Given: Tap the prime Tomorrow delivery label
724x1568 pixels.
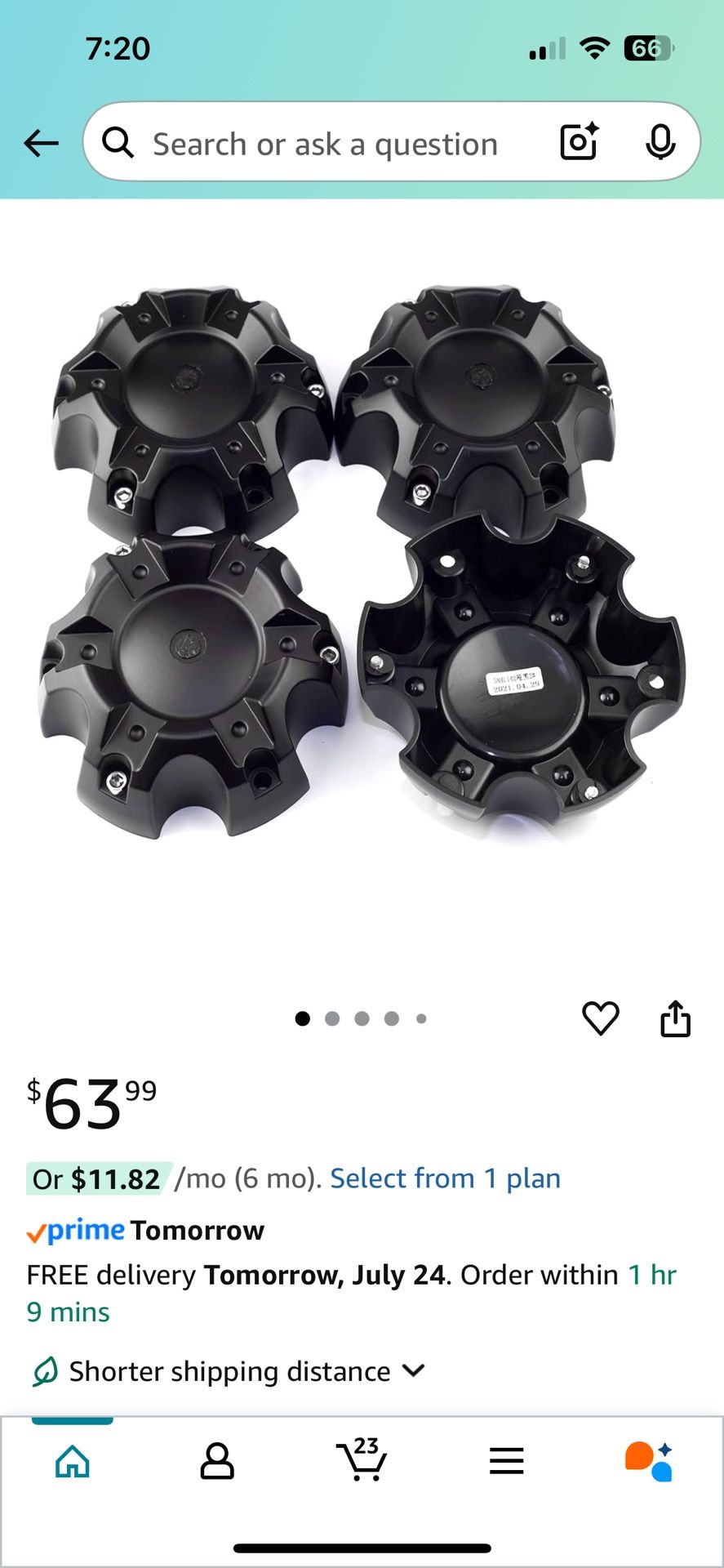Looking at the screenshot, I should [145, 1230].
